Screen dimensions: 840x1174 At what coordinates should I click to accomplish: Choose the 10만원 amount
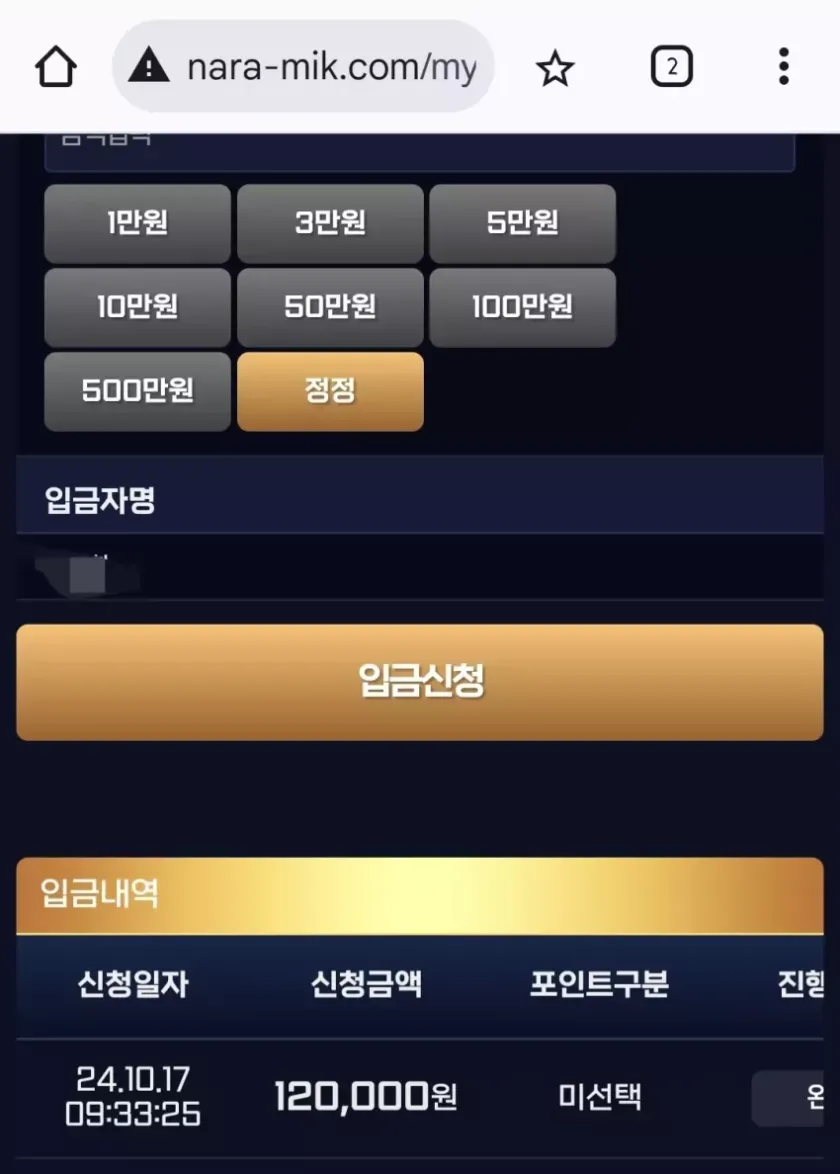pyautogui.click(x=137, y=307)
